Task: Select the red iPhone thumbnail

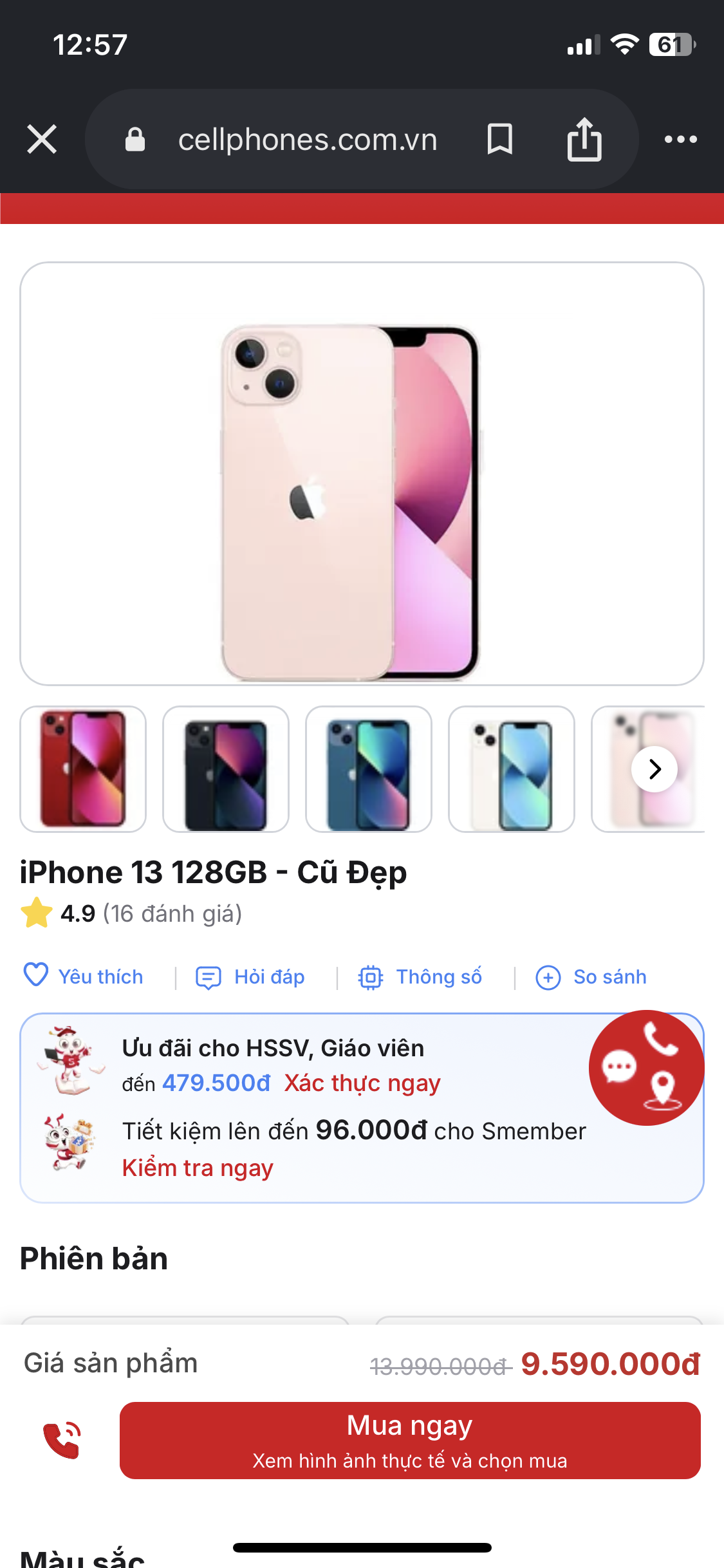Action: 83,769
